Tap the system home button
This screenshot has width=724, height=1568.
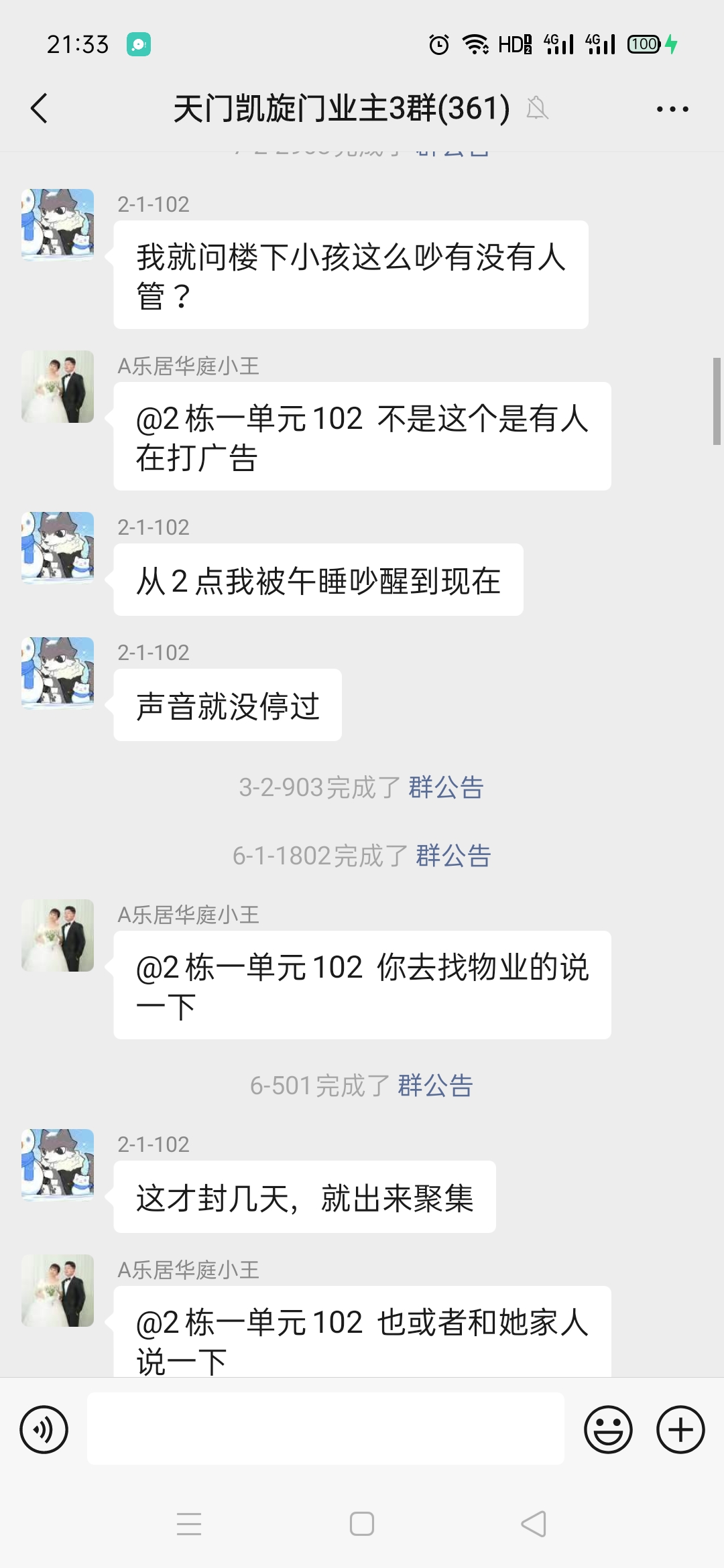point(362,1524)
